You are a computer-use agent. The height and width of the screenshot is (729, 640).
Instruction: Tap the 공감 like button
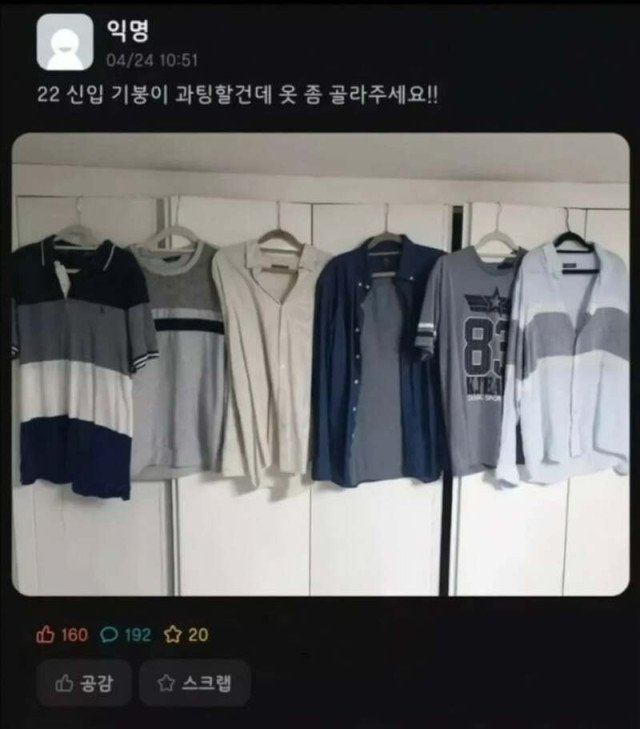[x=83, y=684]
